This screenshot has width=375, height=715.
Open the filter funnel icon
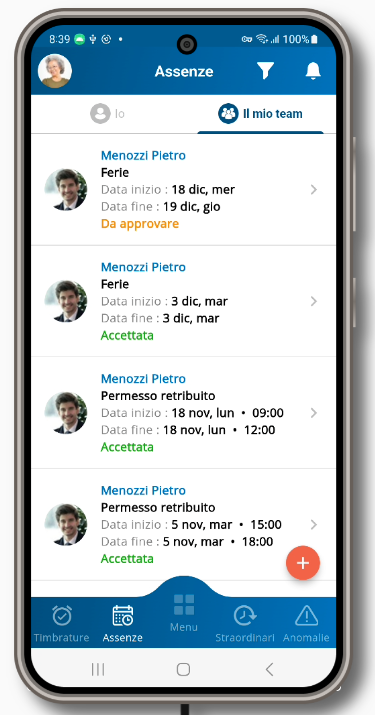point(265,71)
